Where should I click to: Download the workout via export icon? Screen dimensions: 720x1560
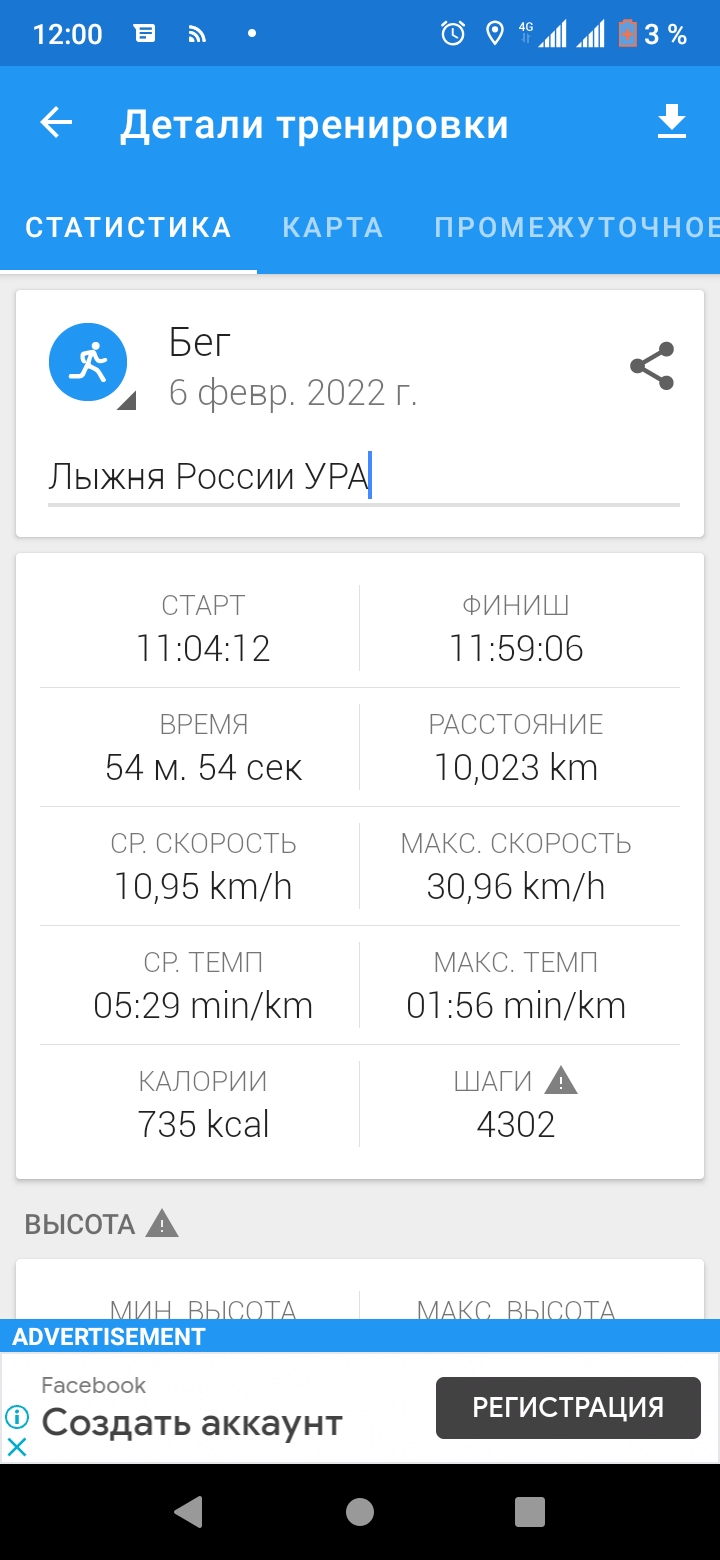(x=671, y=122)
